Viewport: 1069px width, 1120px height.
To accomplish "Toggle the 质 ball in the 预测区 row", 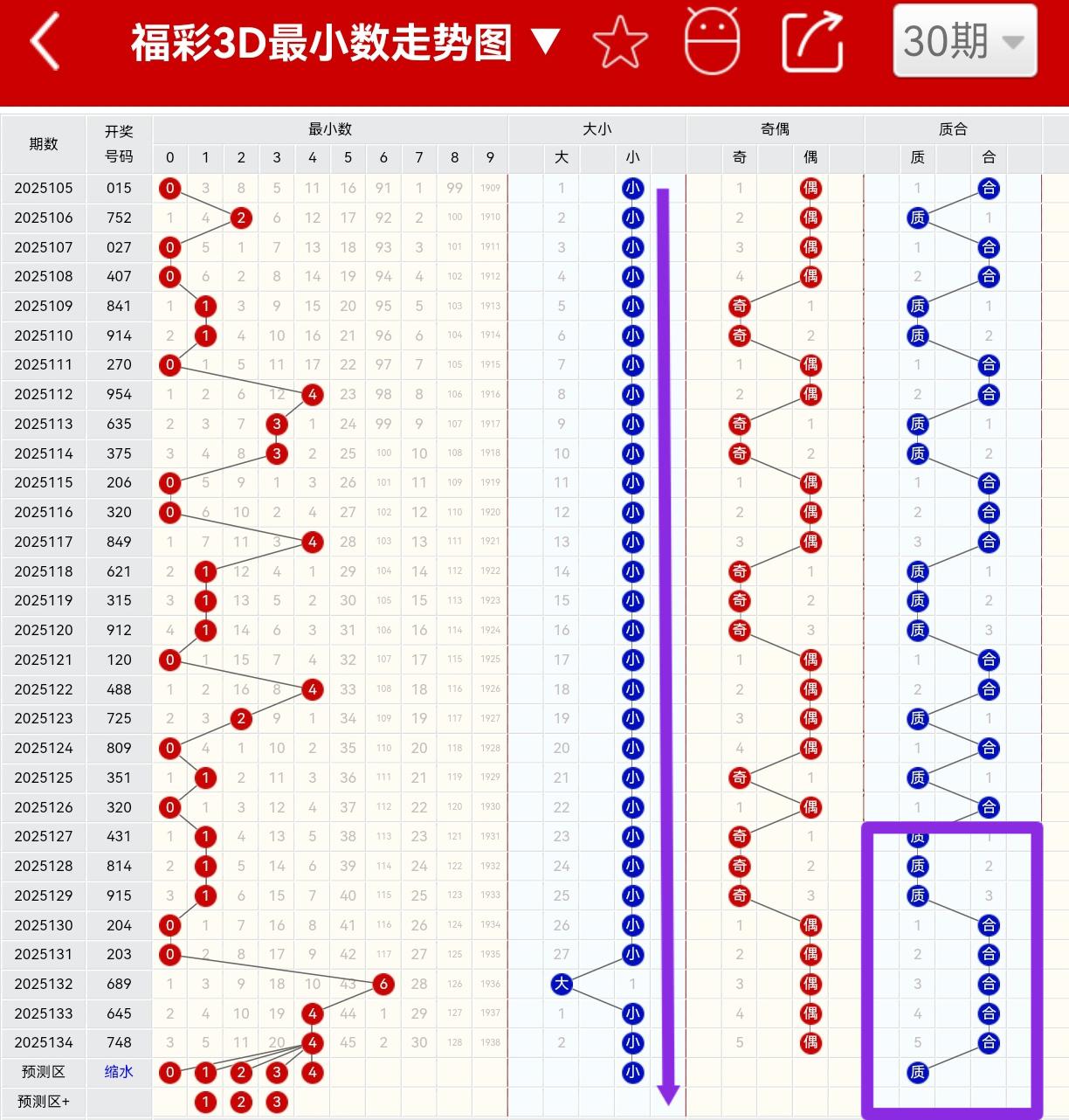I will (917, 1072).
